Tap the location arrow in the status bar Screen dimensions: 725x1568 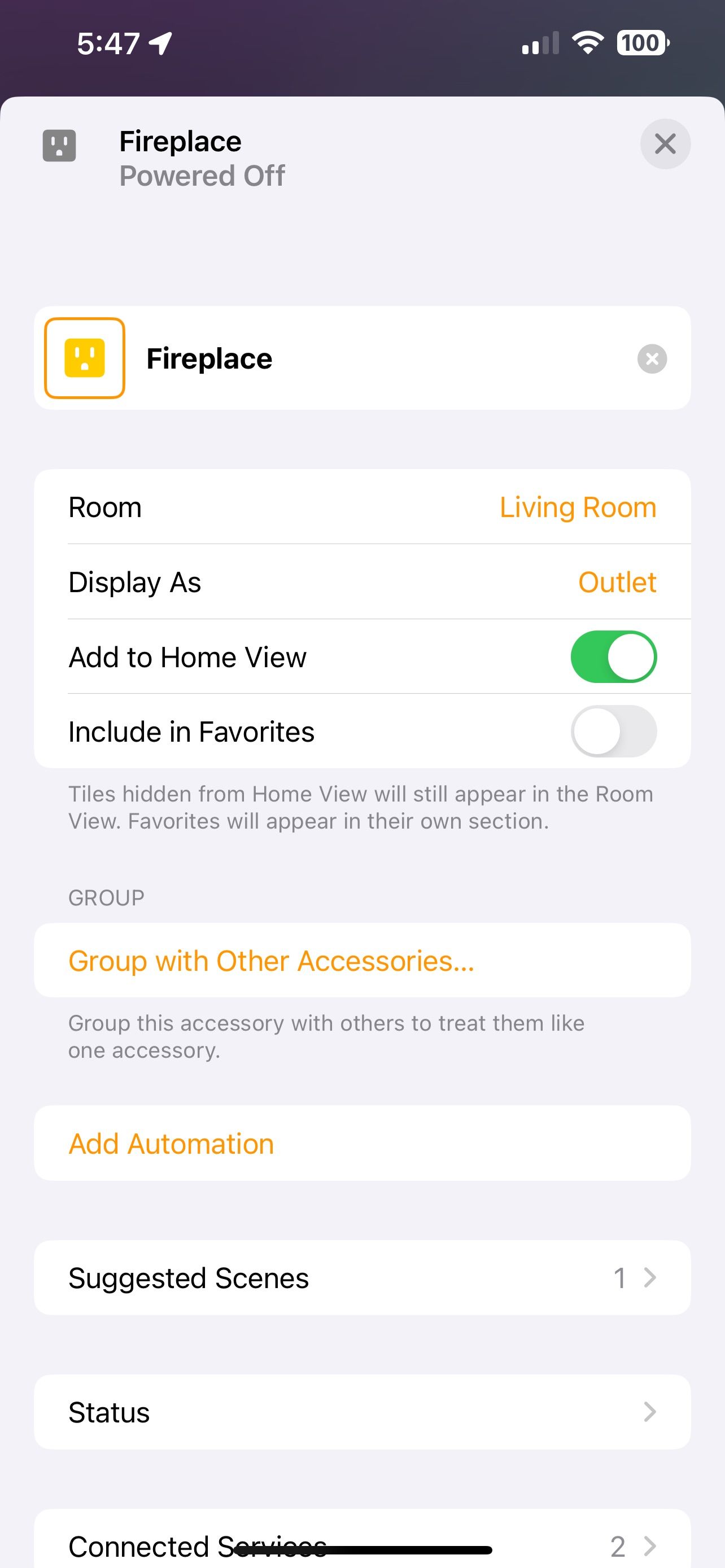[x=158, y=41]
